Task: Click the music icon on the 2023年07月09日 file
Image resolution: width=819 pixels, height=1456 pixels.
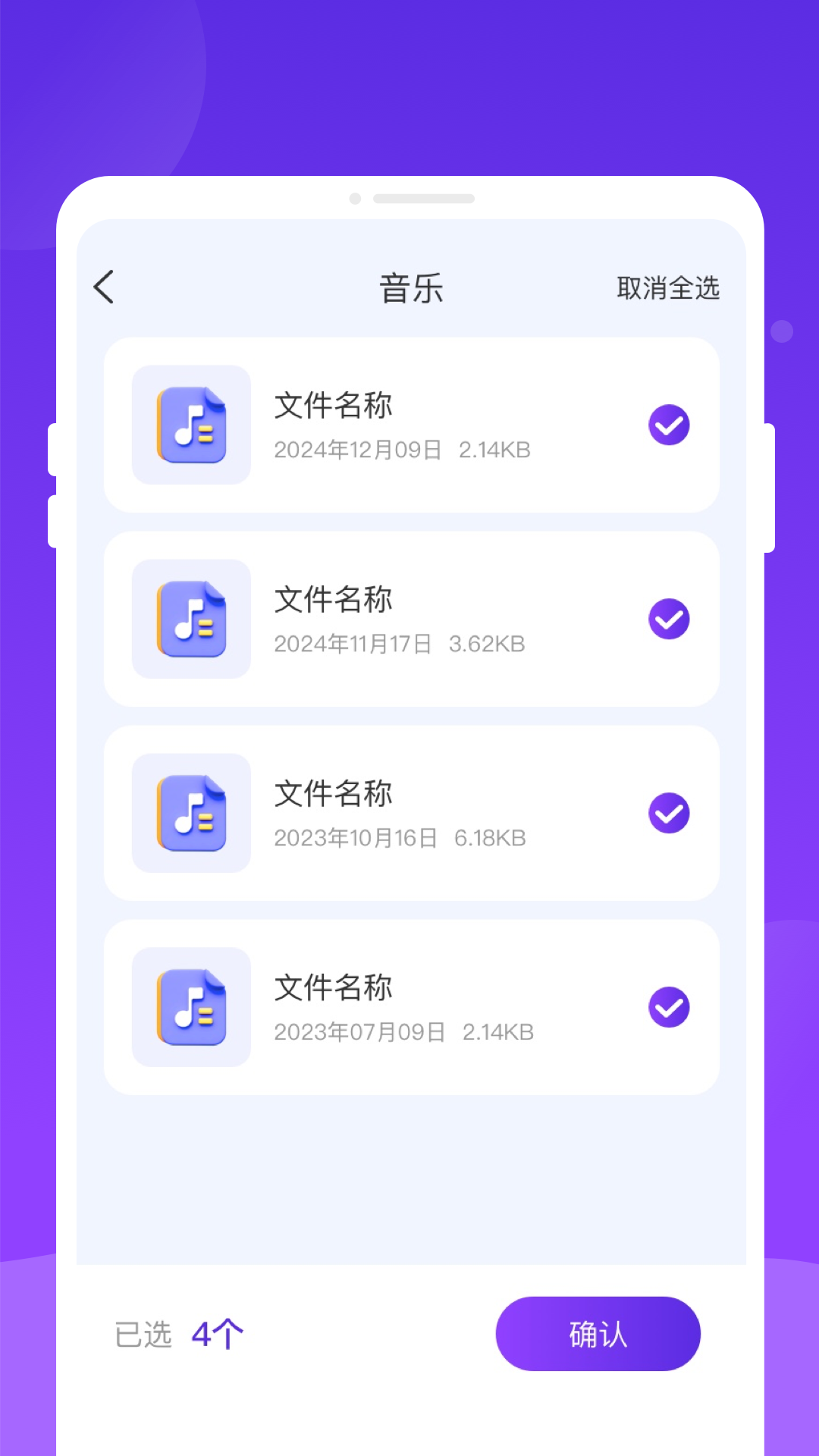Action: [x=190, y=1008]
